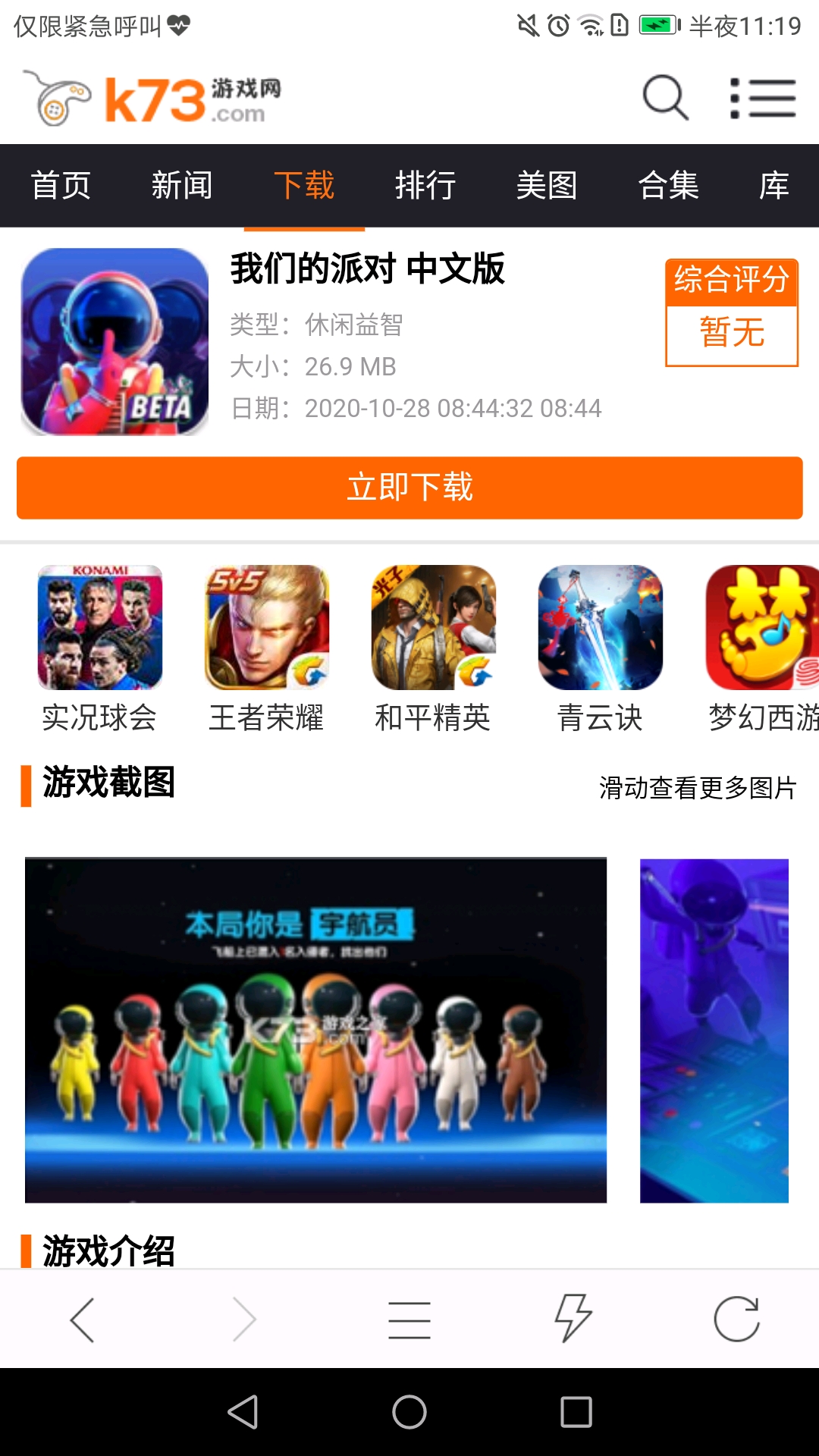
Task: Open the 王者荣耀 game icon
Action: click(267, 628)
